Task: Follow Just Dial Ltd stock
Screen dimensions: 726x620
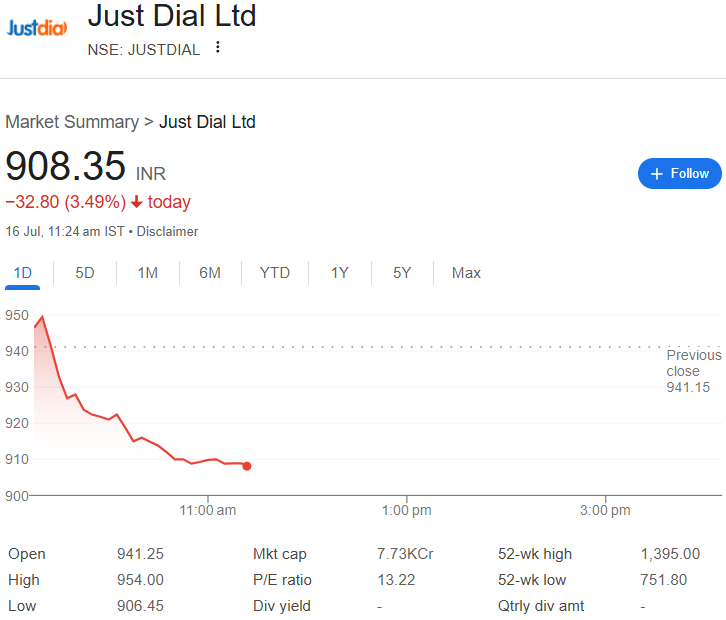Action: pos(680,173)
